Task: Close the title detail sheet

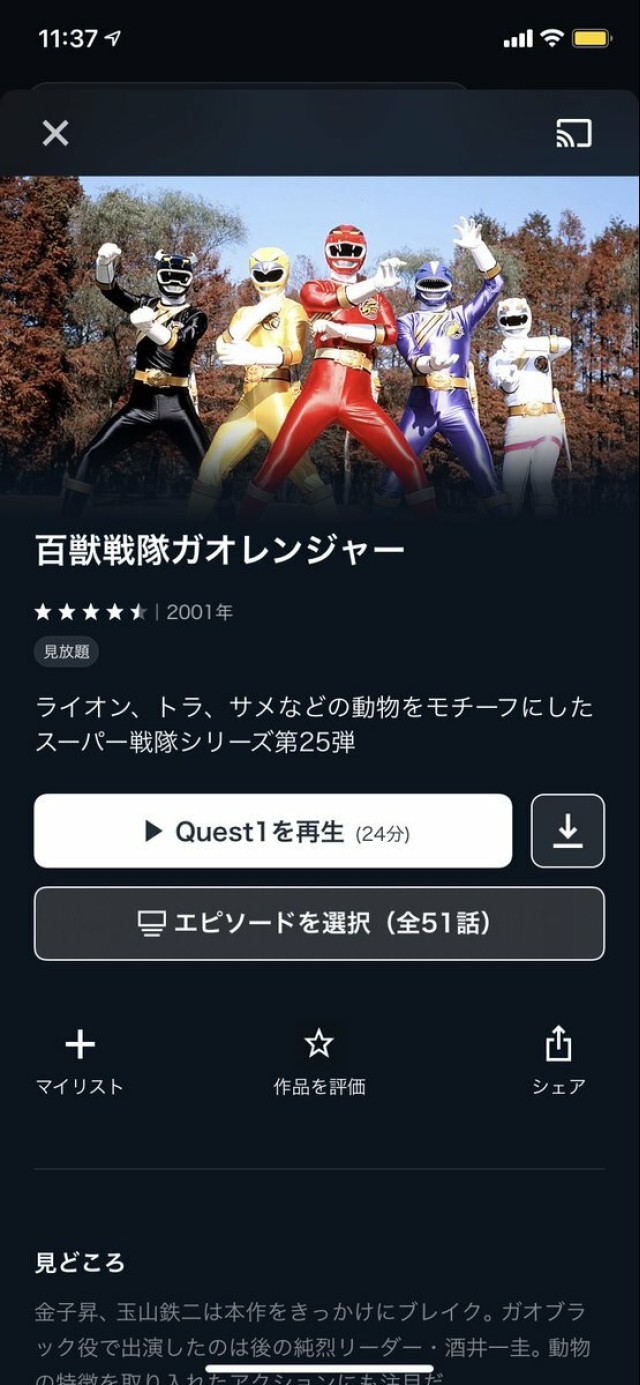Action: coord(55,133)
